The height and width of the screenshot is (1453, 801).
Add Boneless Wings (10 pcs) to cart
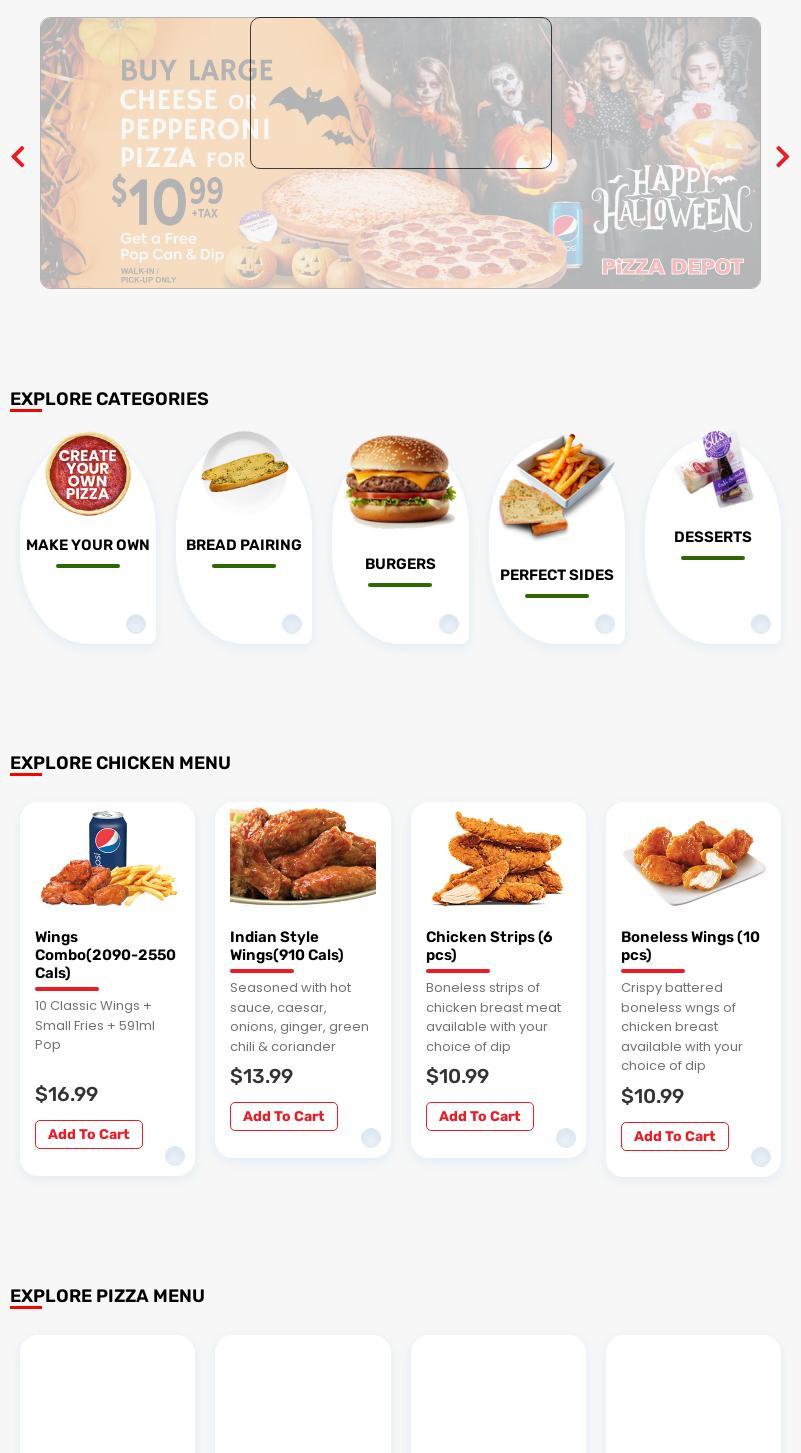[675, 1136]
